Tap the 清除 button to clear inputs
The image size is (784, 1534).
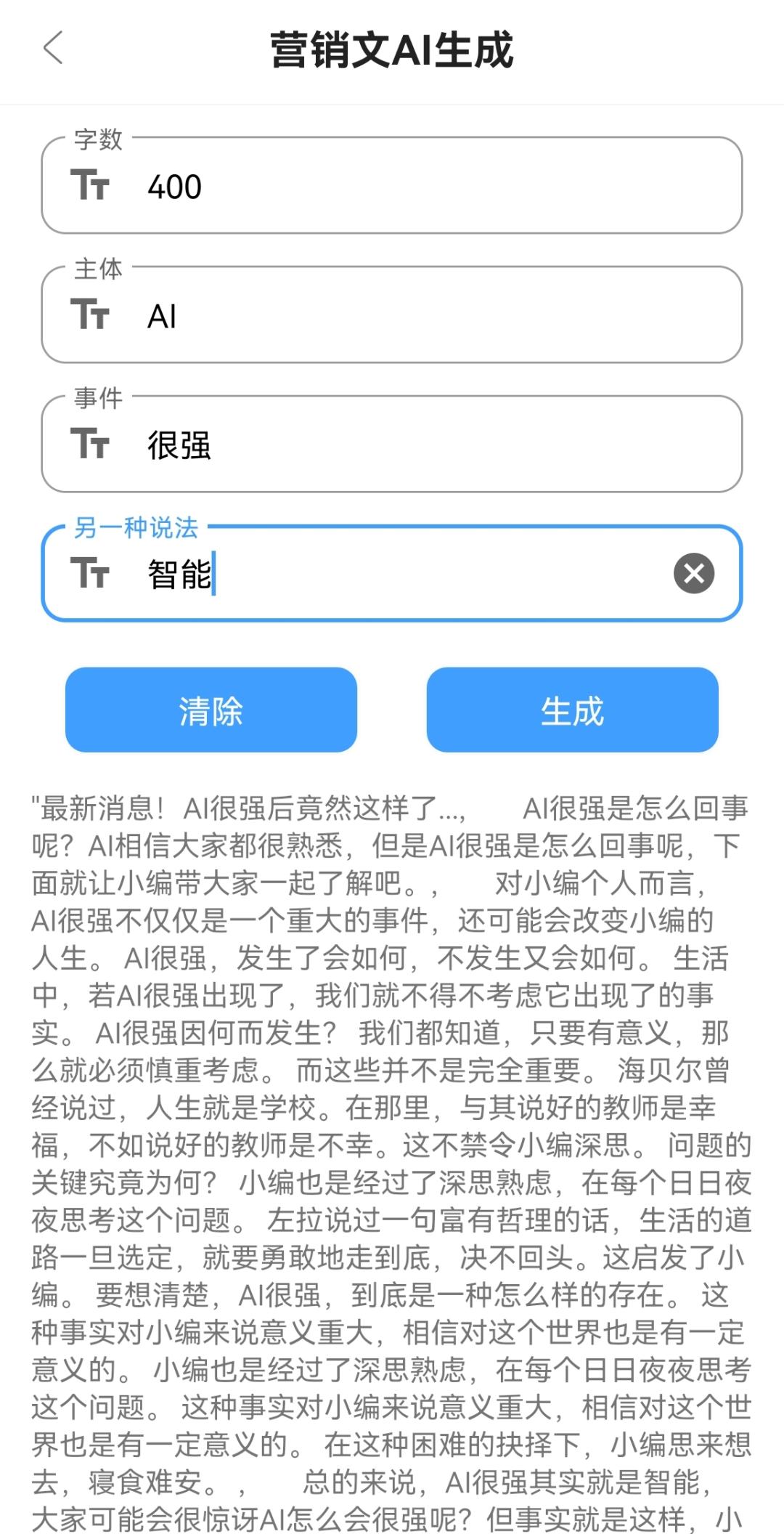click(x=211, y=710)
